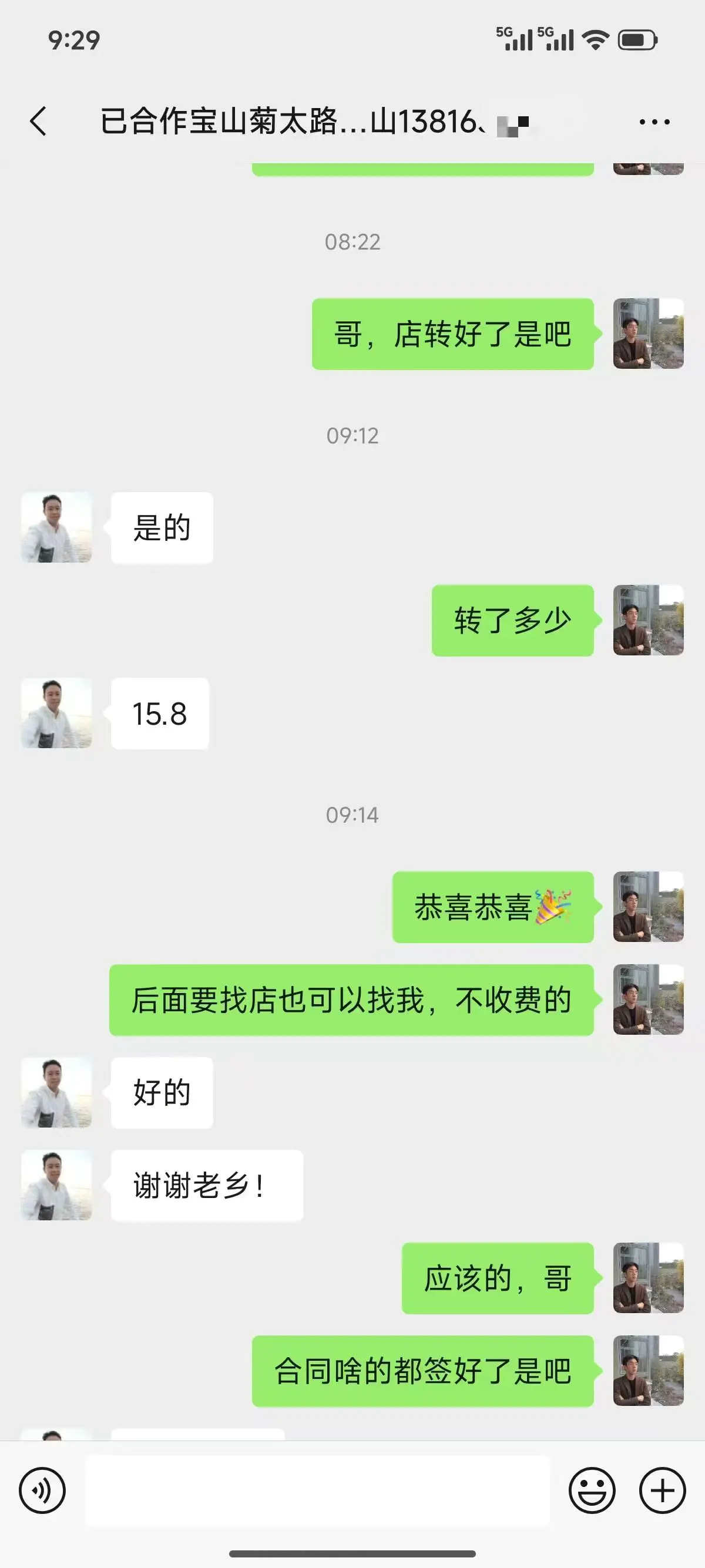Open my avatar beside 转了多少 message
Viewport: 705px width, 1568px height.
coord(648,620)
